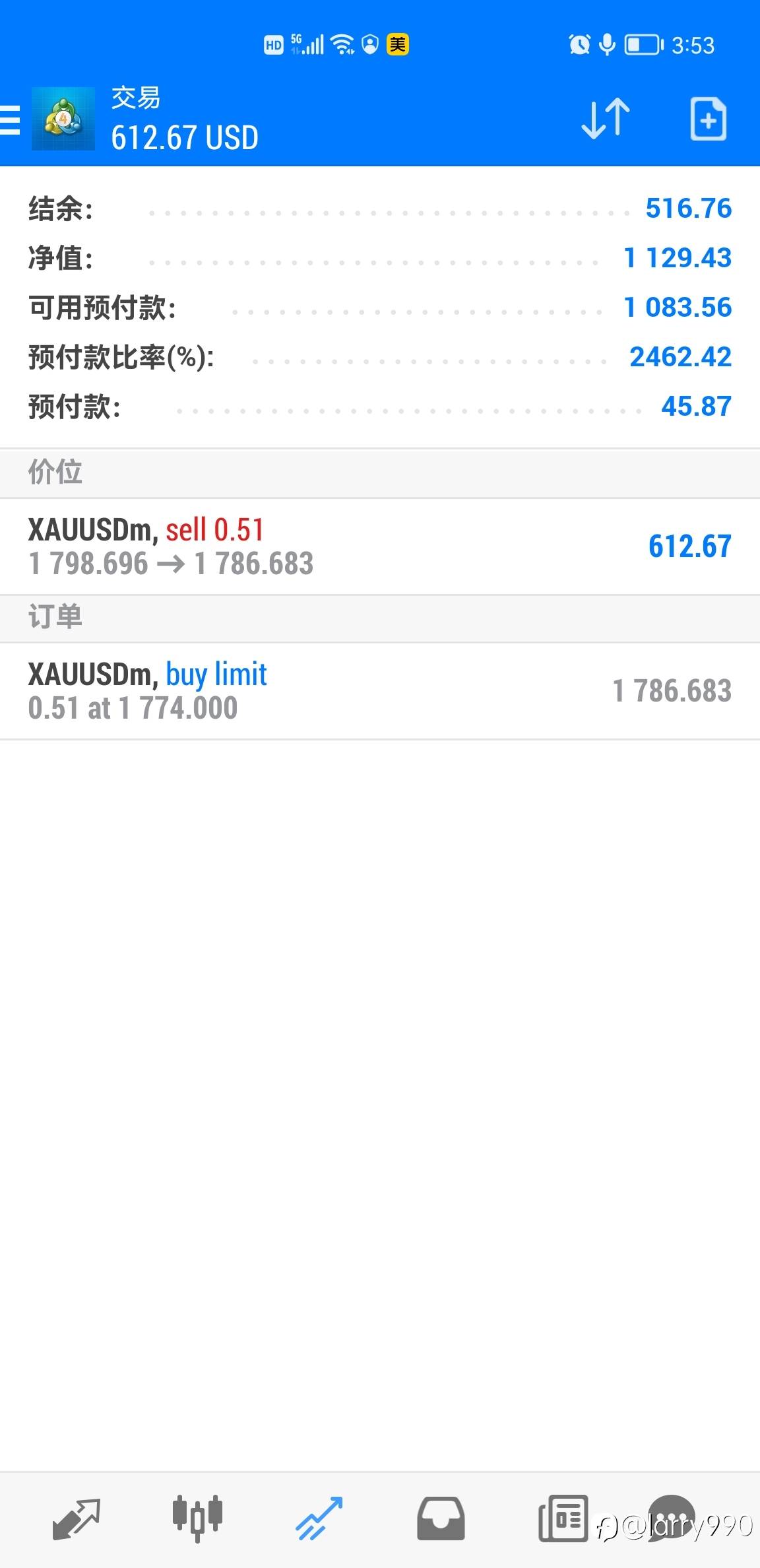Switch to the Chart tab
The height and width of the screenshot is (1568, 760).
click(197, 1519)
